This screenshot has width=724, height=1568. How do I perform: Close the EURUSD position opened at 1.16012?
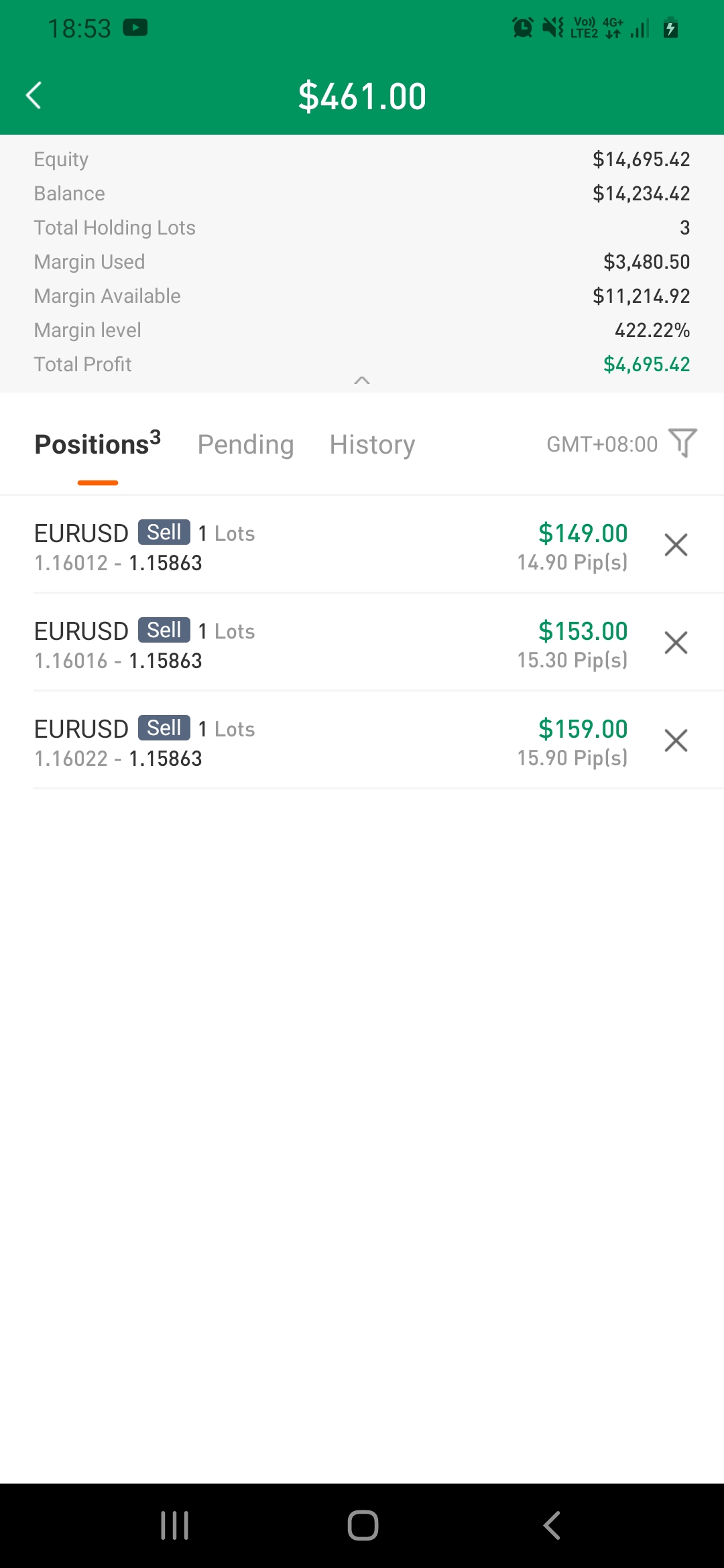coord(676,545)
